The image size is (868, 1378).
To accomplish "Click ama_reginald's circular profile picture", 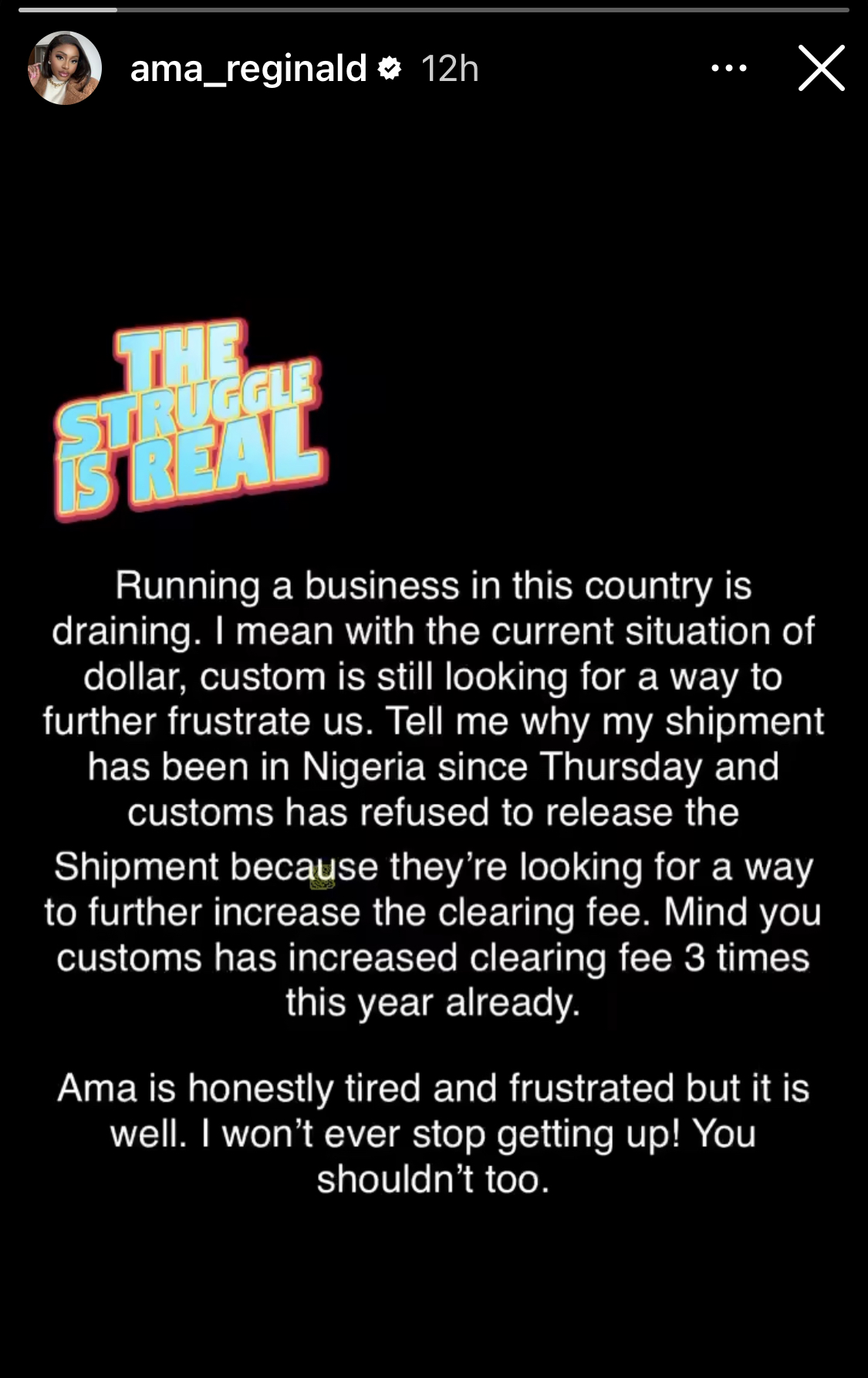I will tap(66, 68).
